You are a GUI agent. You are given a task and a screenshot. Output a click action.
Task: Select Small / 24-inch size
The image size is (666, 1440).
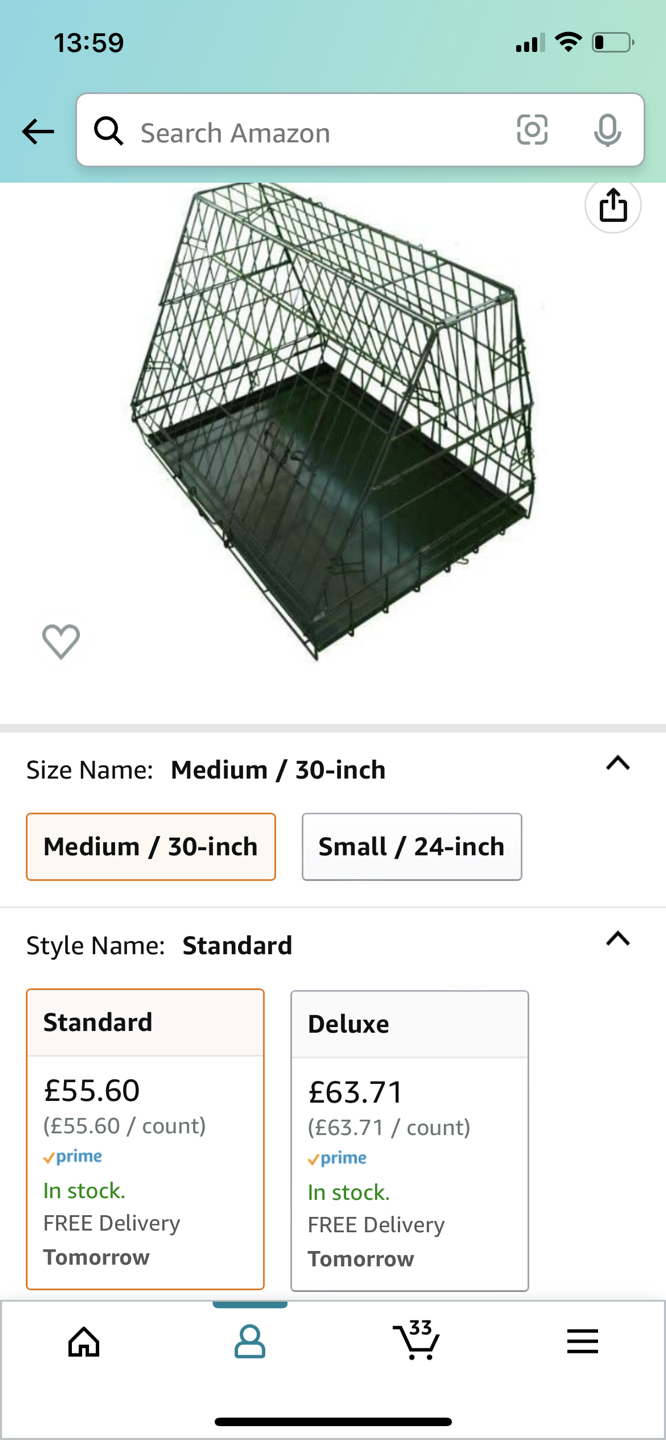[412, 847]
